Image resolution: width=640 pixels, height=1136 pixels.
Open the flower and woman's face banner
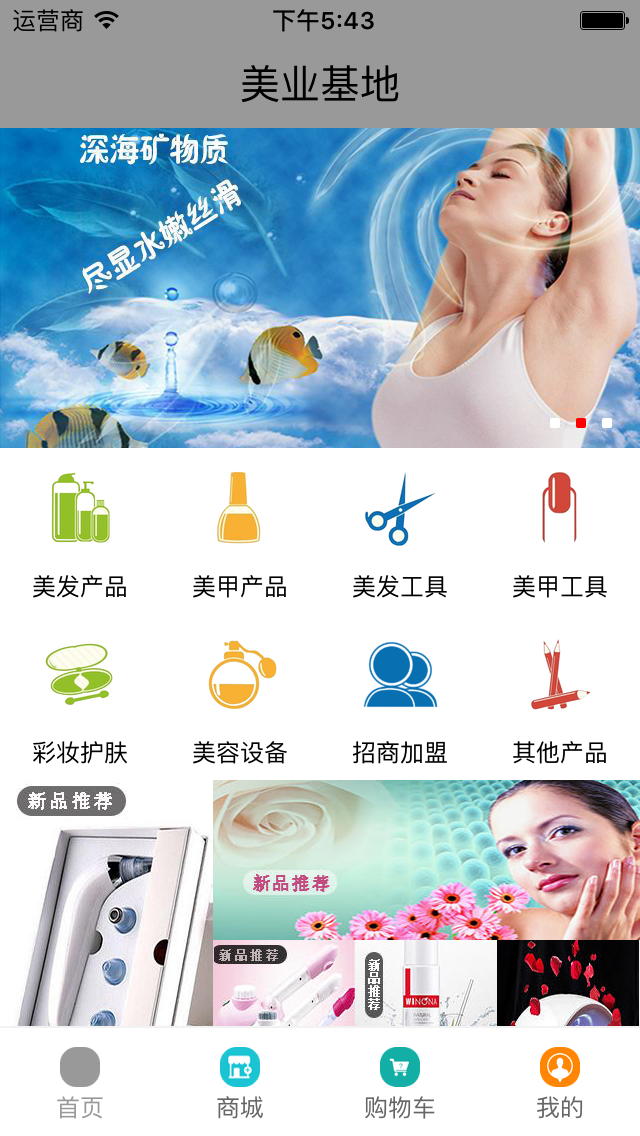(x=426, y=860)
